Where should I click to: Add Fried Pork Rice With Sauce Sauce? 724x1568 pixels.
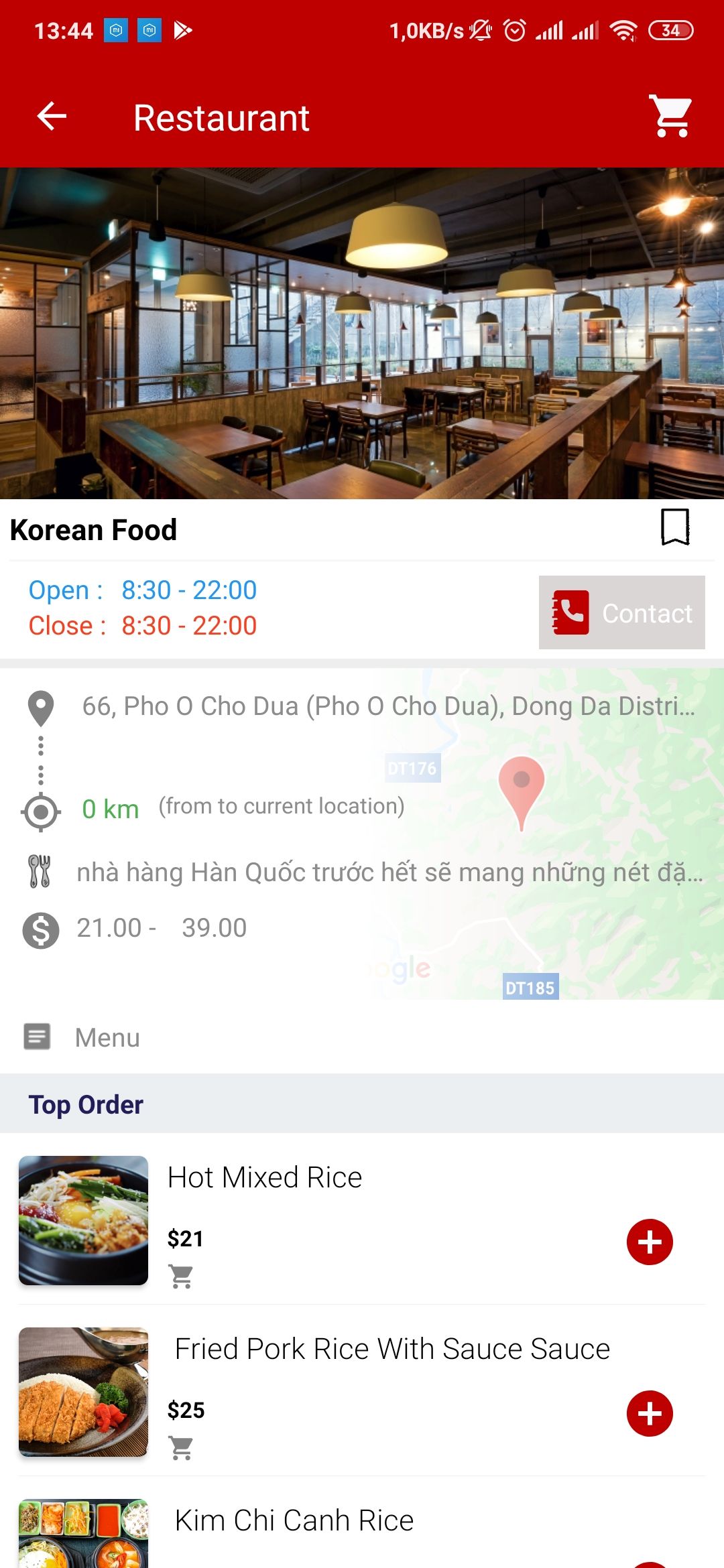point(649,1413)
